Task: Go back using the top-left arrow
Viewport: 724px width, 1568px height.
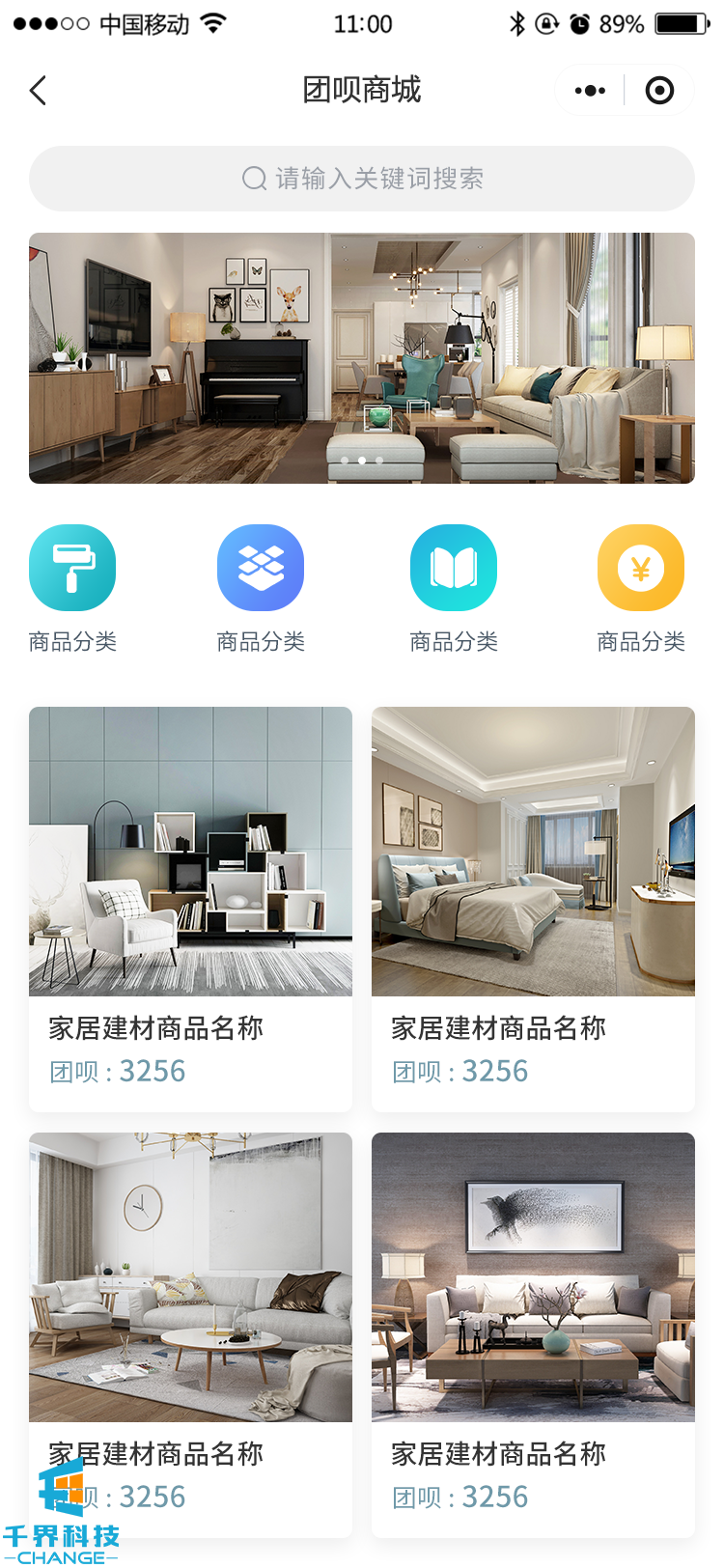Action: click(x=39, y=91)
